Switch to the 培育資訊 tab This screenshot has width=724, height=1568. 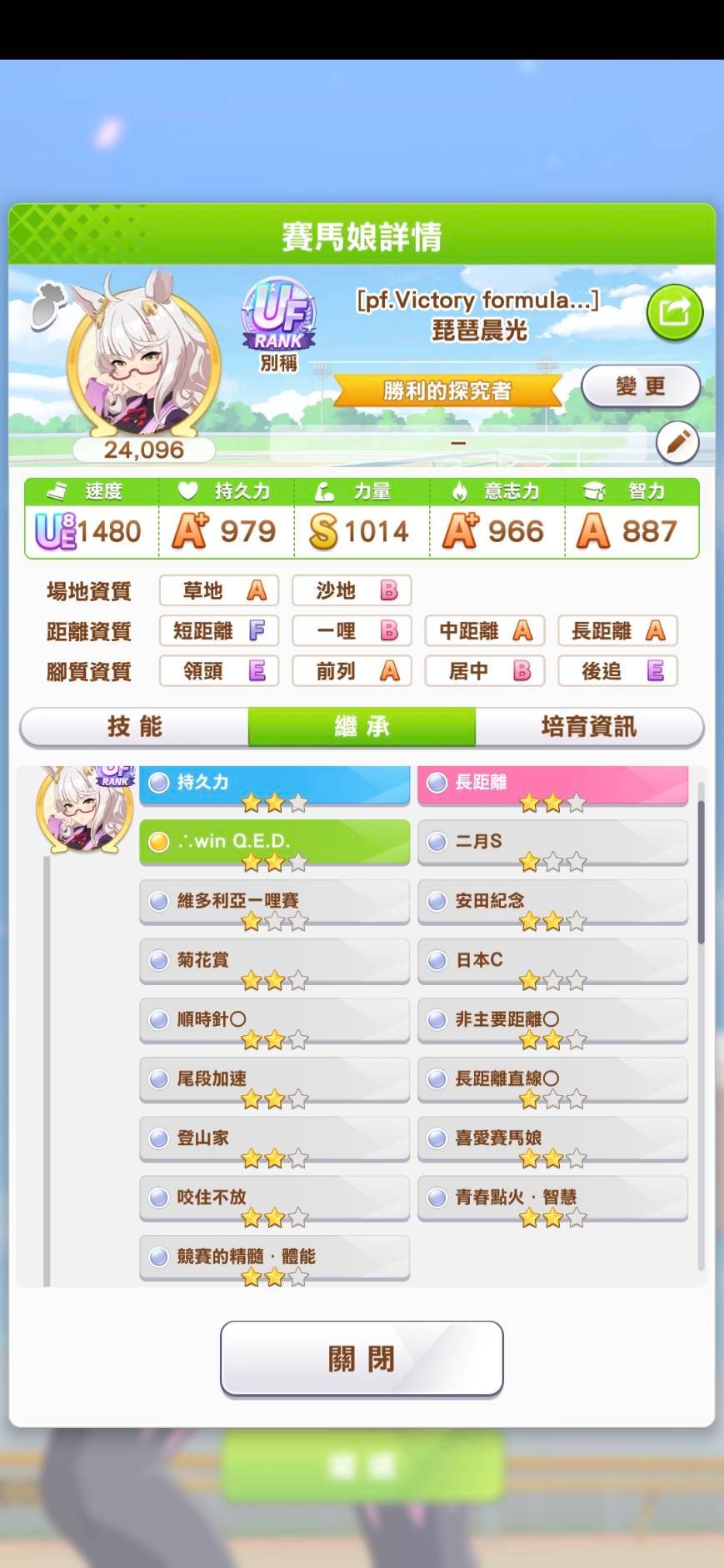pyautogui.click(x=589, y=727)
